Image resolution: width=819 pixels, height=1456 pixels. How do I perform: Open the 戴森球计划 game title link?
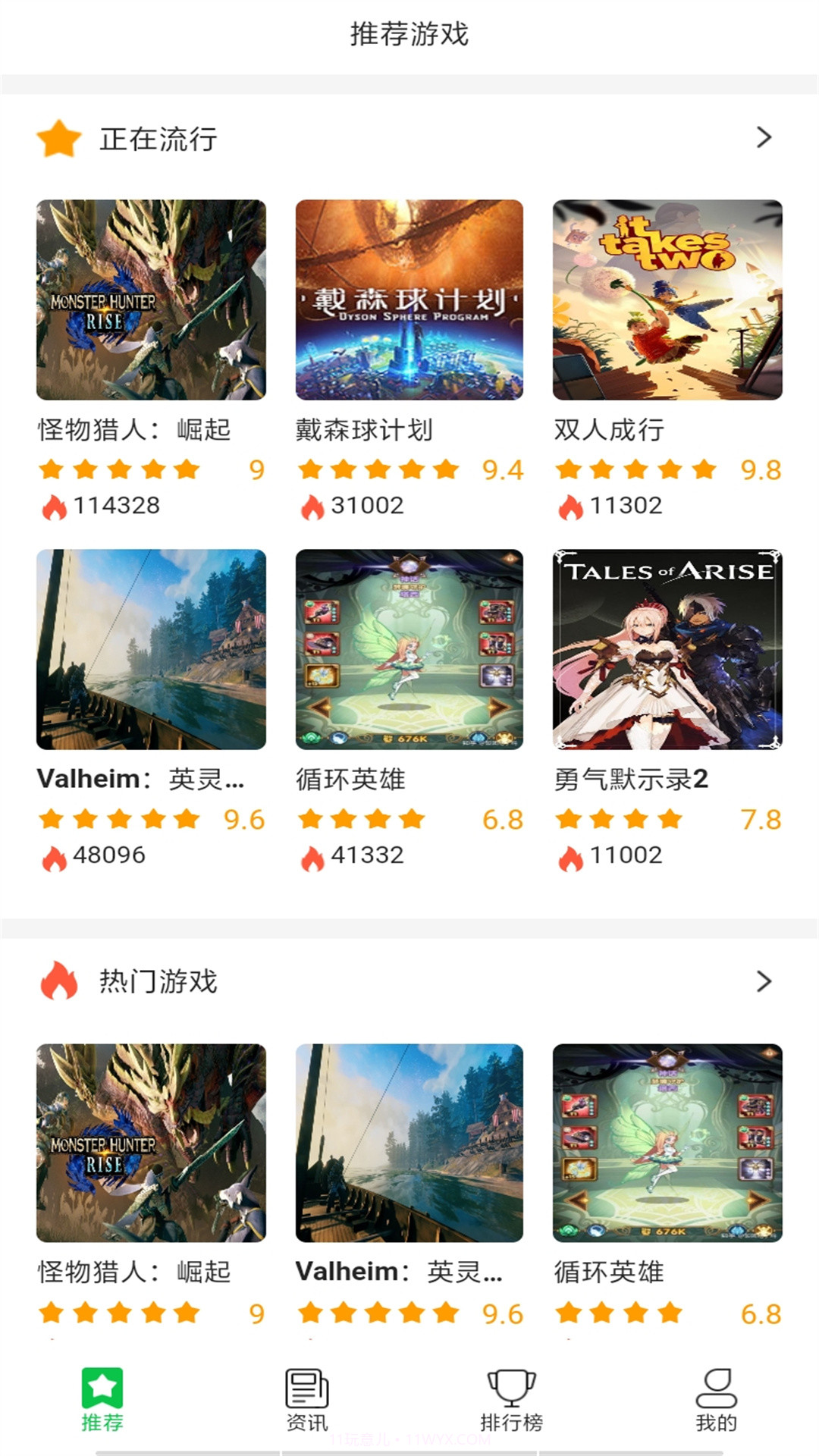coord(362,428)
